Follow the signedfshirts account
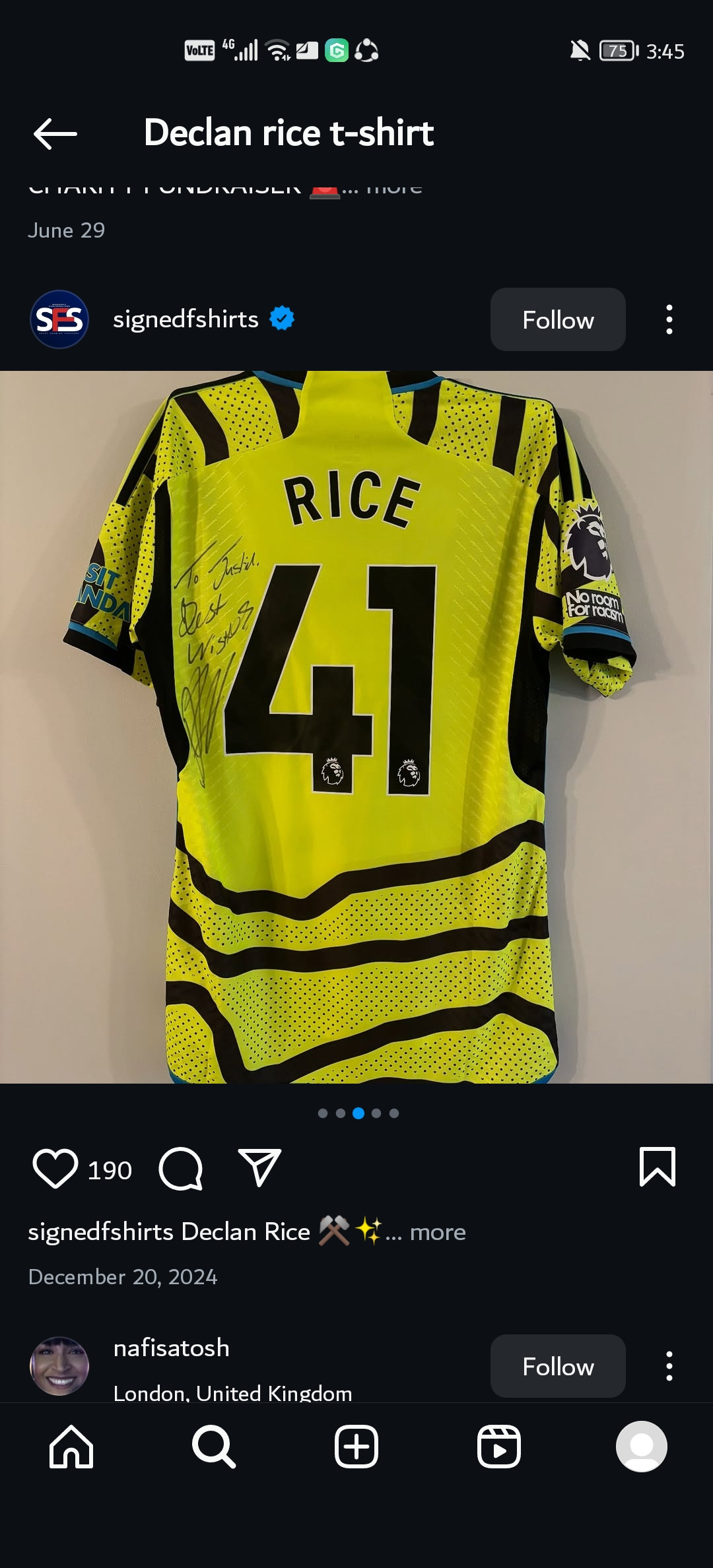This screenshot has width=713, height=1568. 558,320
